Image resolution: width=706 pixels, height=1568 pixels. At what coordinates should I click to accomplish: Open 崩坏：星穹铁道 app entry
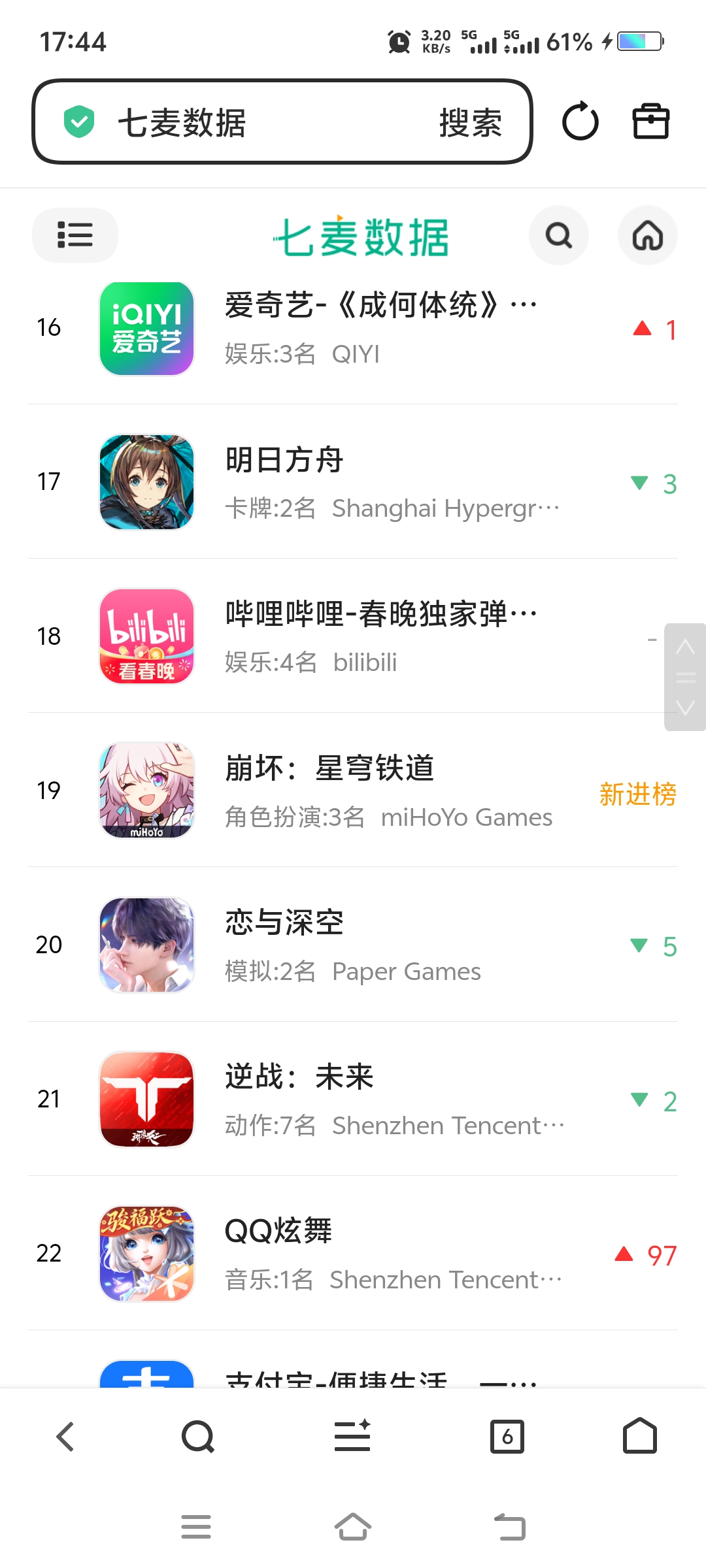click(353, 791)
